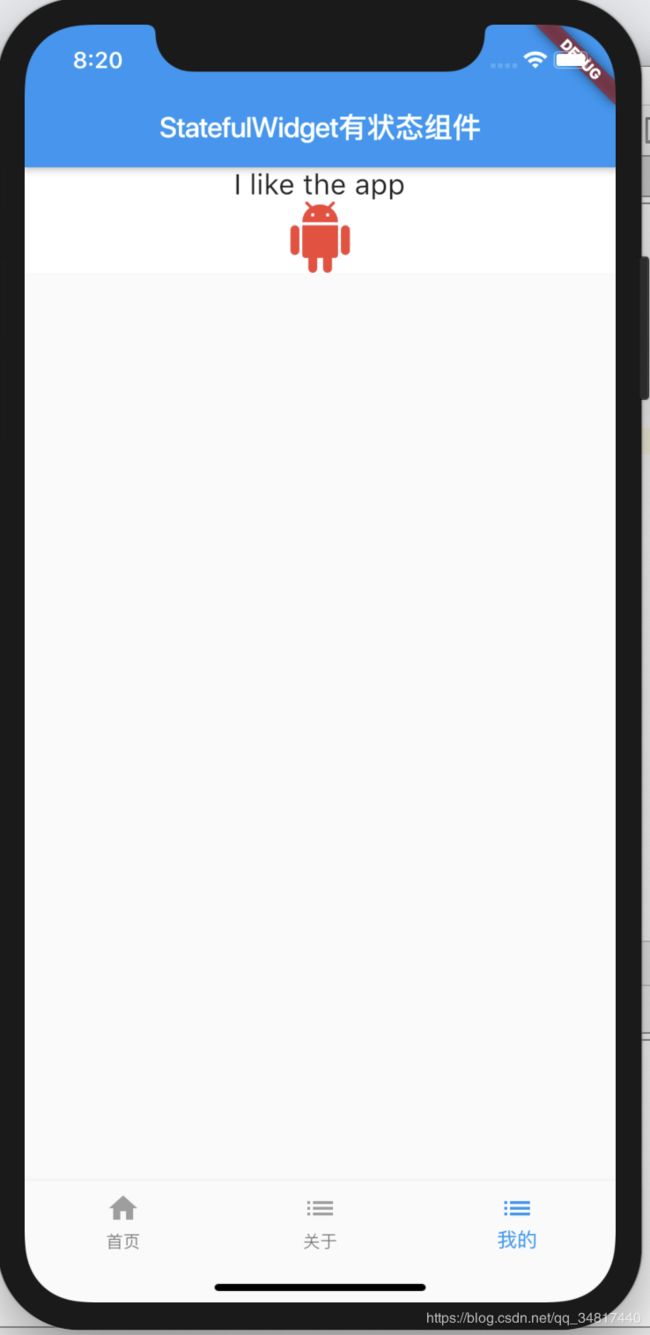Open the 关于 tab

point(320,1223)
